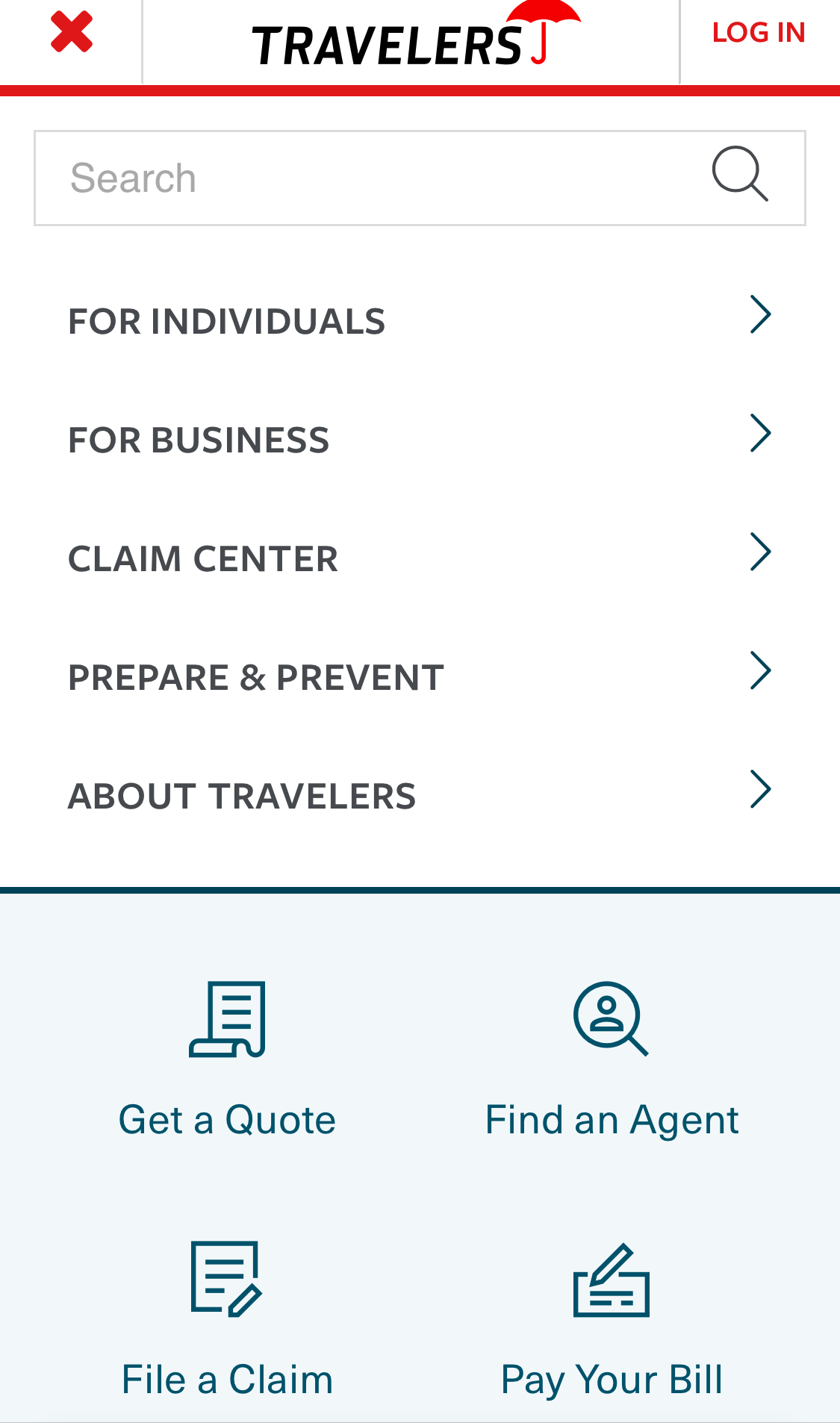The width and height of the screenshot is (840, 1423).
Task: Open Get a Quote
Action: point(226,1118)
